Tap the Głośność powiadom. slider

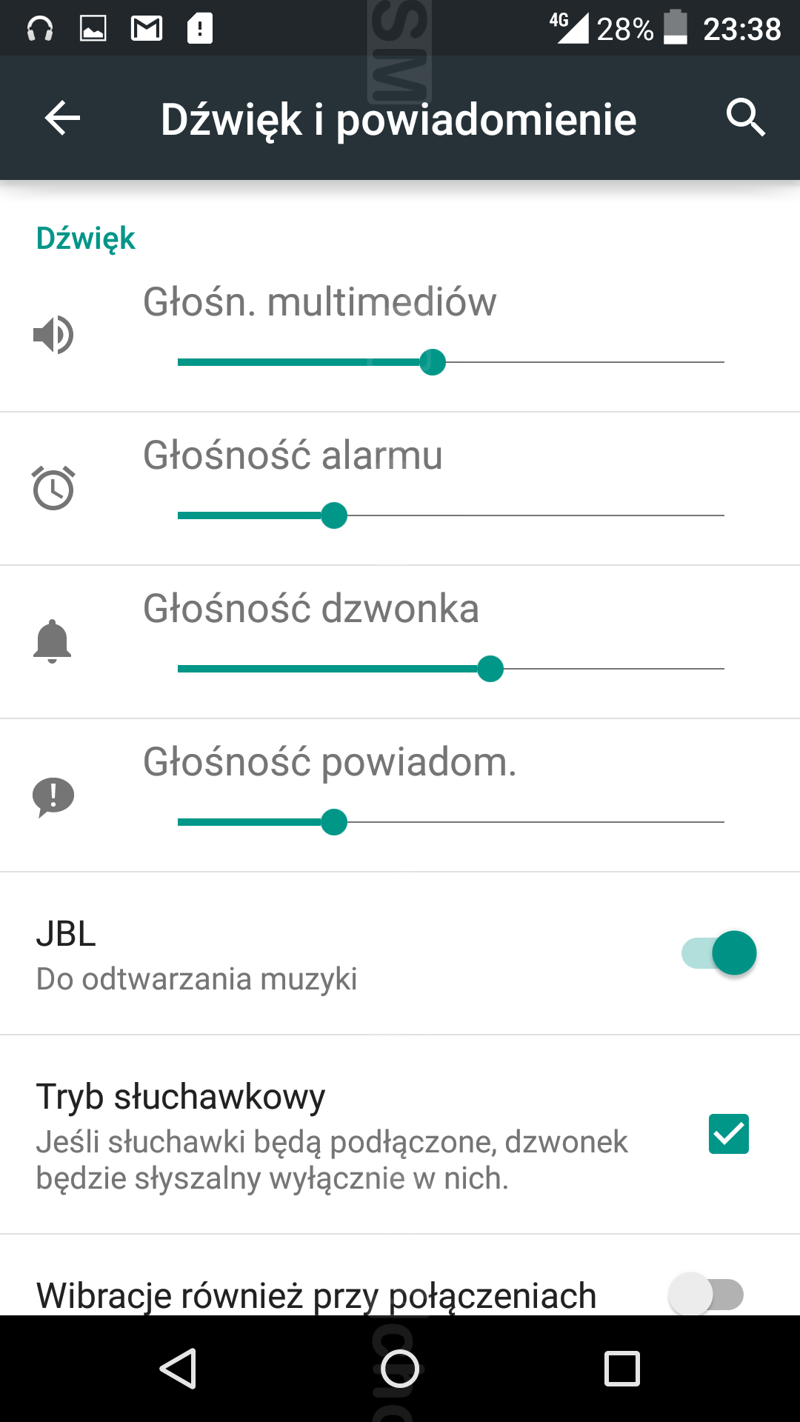pos(451,822)
